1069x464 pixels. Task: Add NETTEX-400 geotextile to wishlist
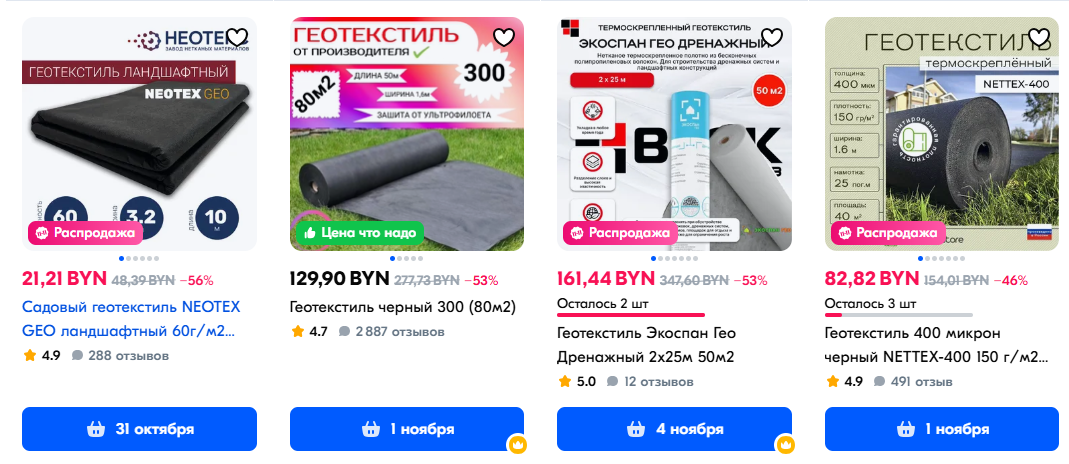1039,37
